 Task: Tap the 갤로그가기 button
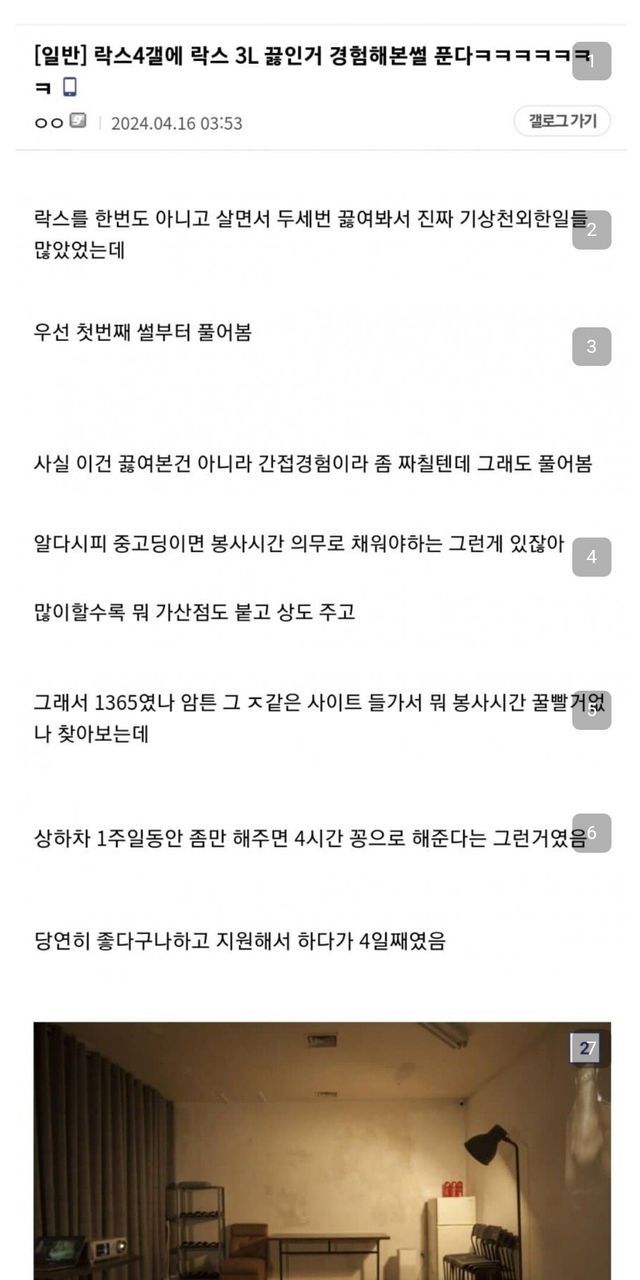click(562, 121)
